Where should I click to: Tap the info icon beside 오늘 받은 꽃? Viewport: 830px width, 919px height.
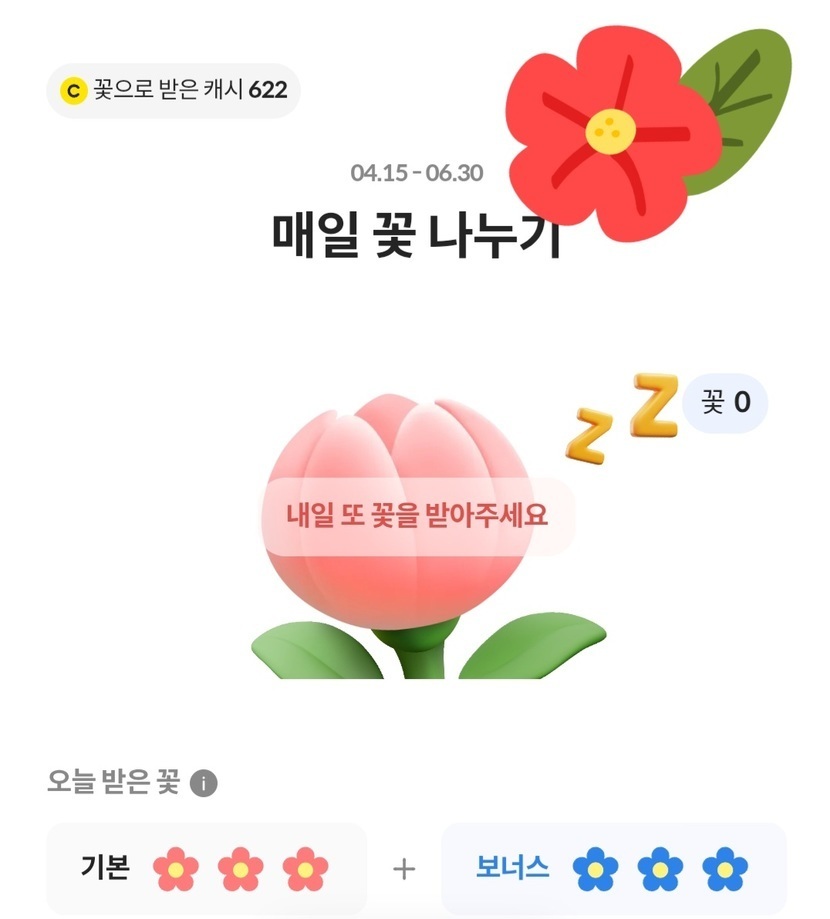(x=203, y=783)
